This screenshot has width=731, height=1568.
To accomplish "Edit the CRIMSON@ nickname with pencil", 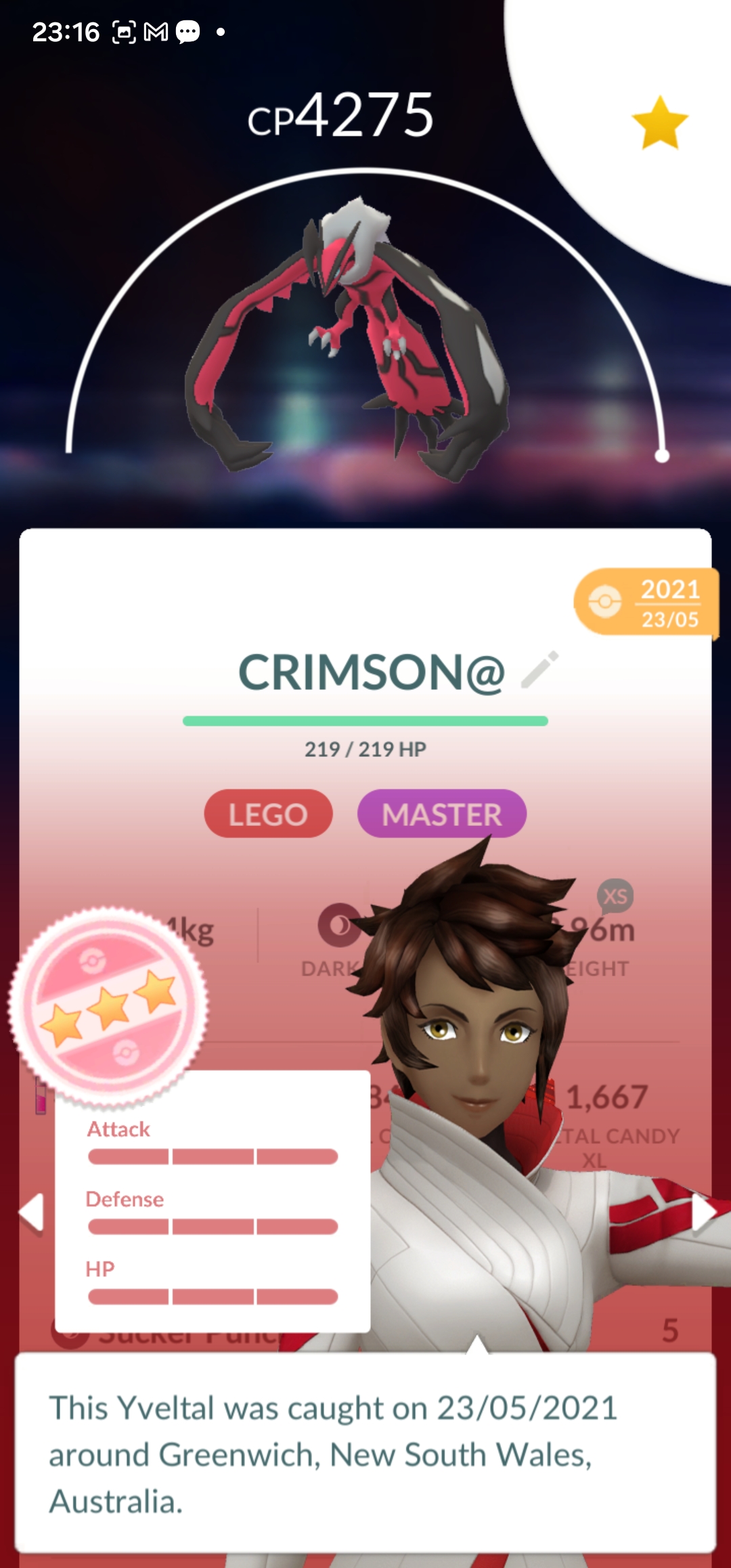I will click(540, 670).
